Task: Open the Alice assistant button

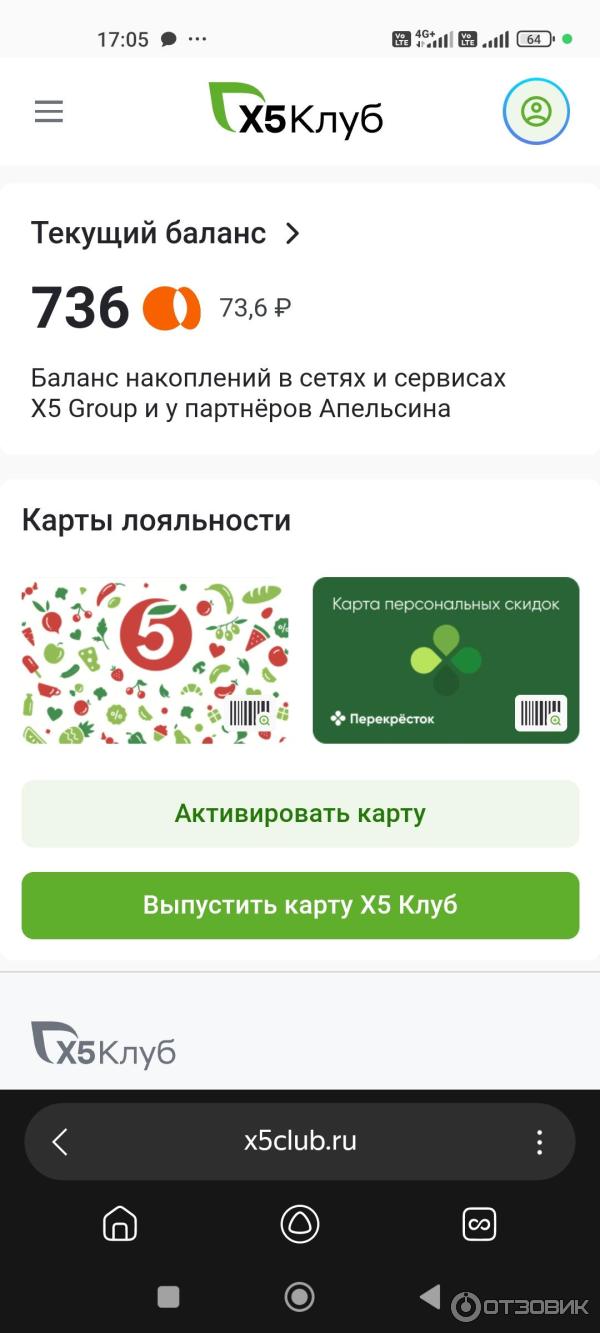Action: pyautogui.click(x=300, y=1224)
